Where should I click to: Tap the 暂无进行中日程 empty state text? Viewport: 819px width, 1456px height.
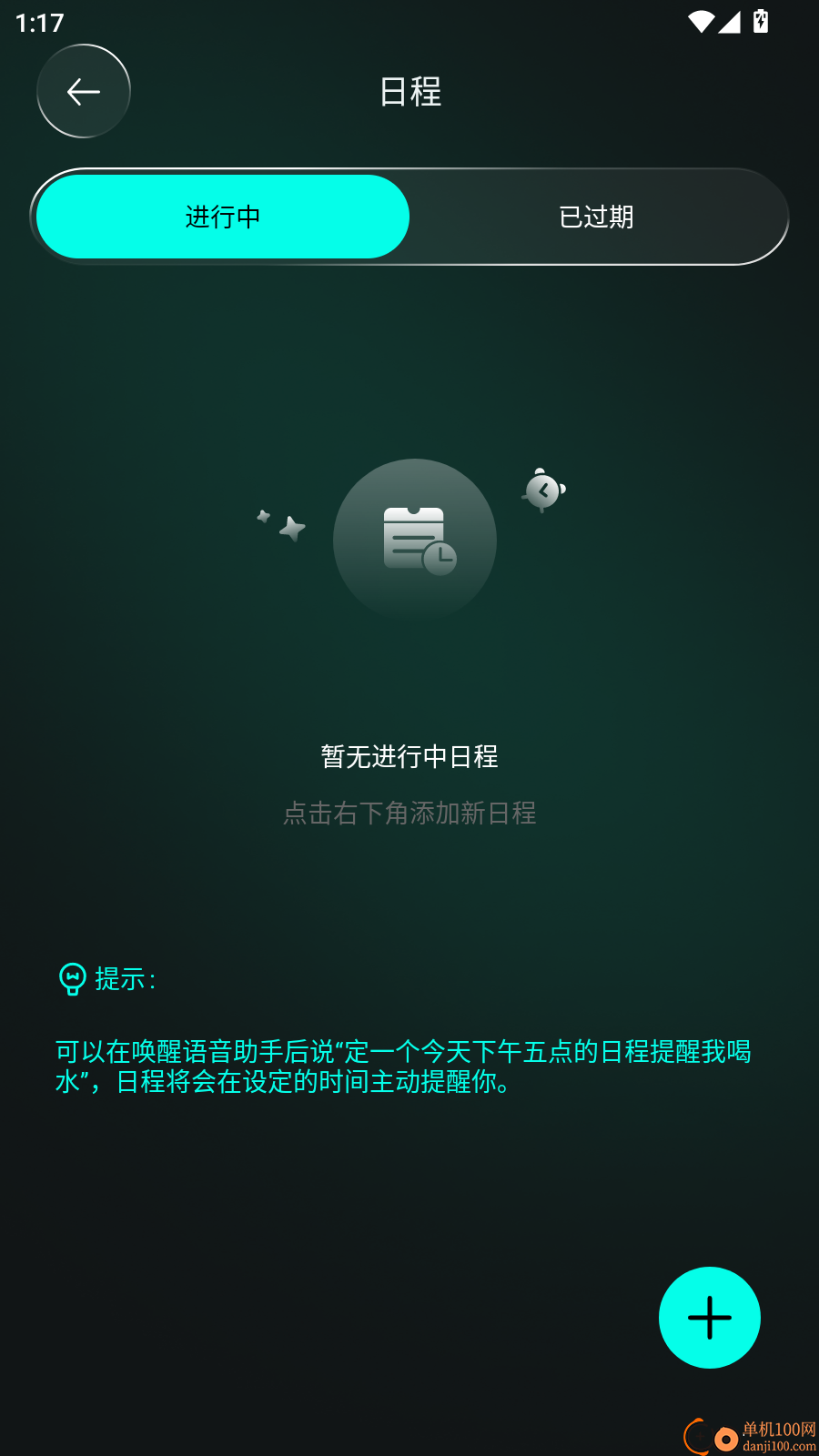coord(410,756)
